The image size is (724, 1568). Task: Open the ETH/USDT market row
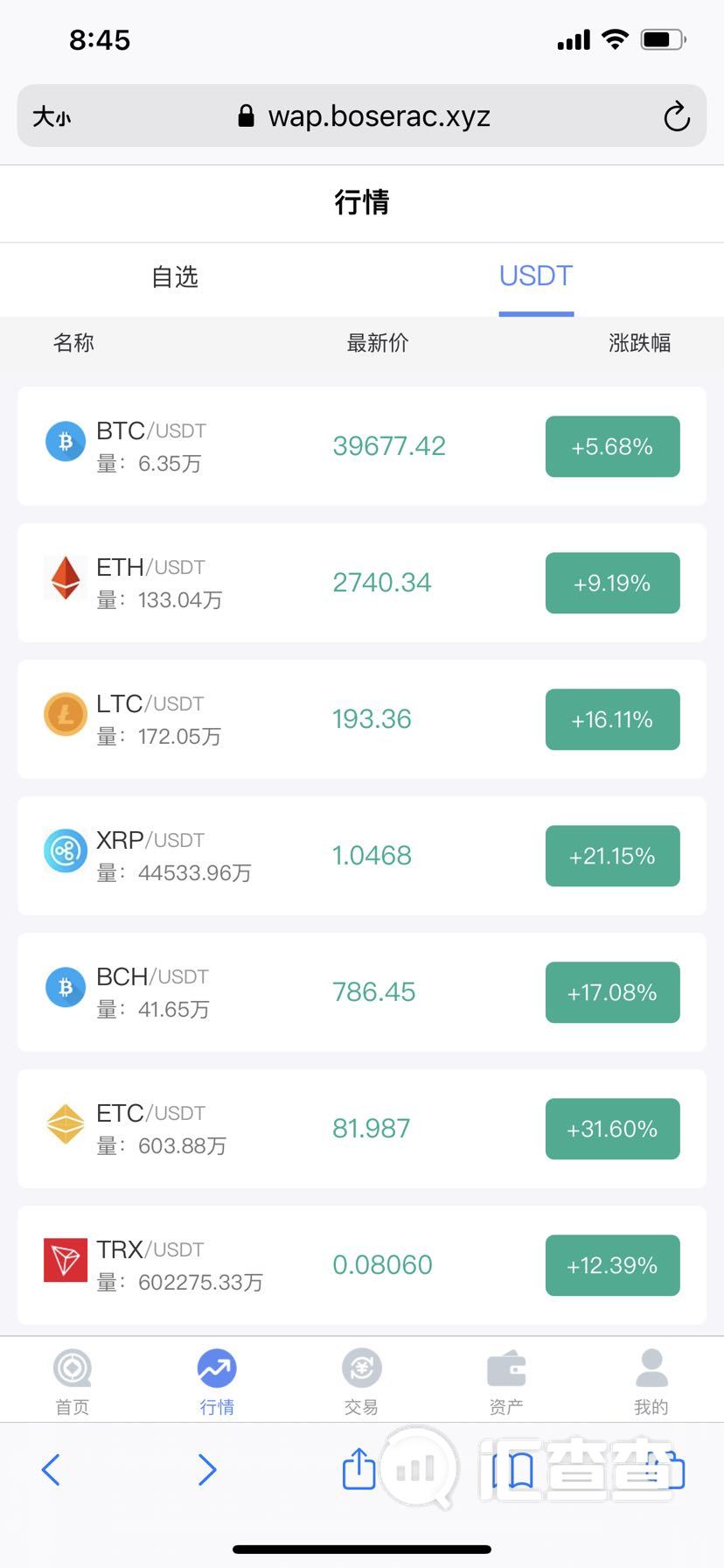coord(362,583)
